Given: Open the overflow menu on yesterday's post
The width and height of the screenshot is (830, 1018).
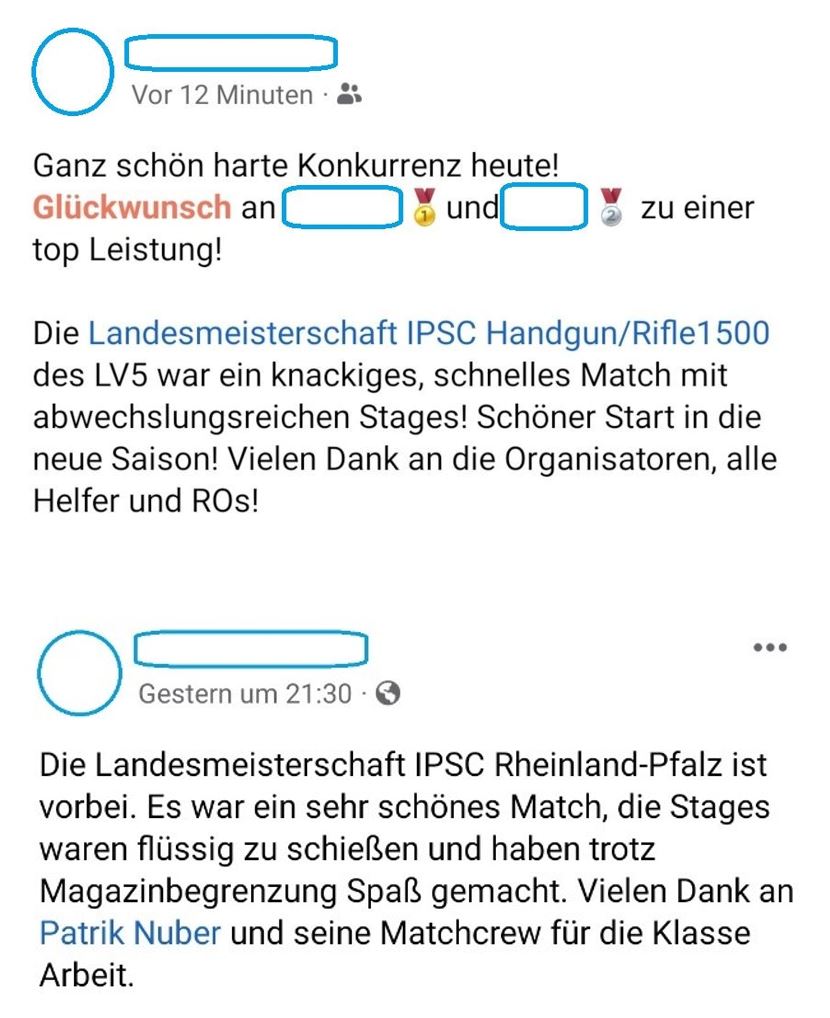Looking at the screenshot, I should [769, 648].
